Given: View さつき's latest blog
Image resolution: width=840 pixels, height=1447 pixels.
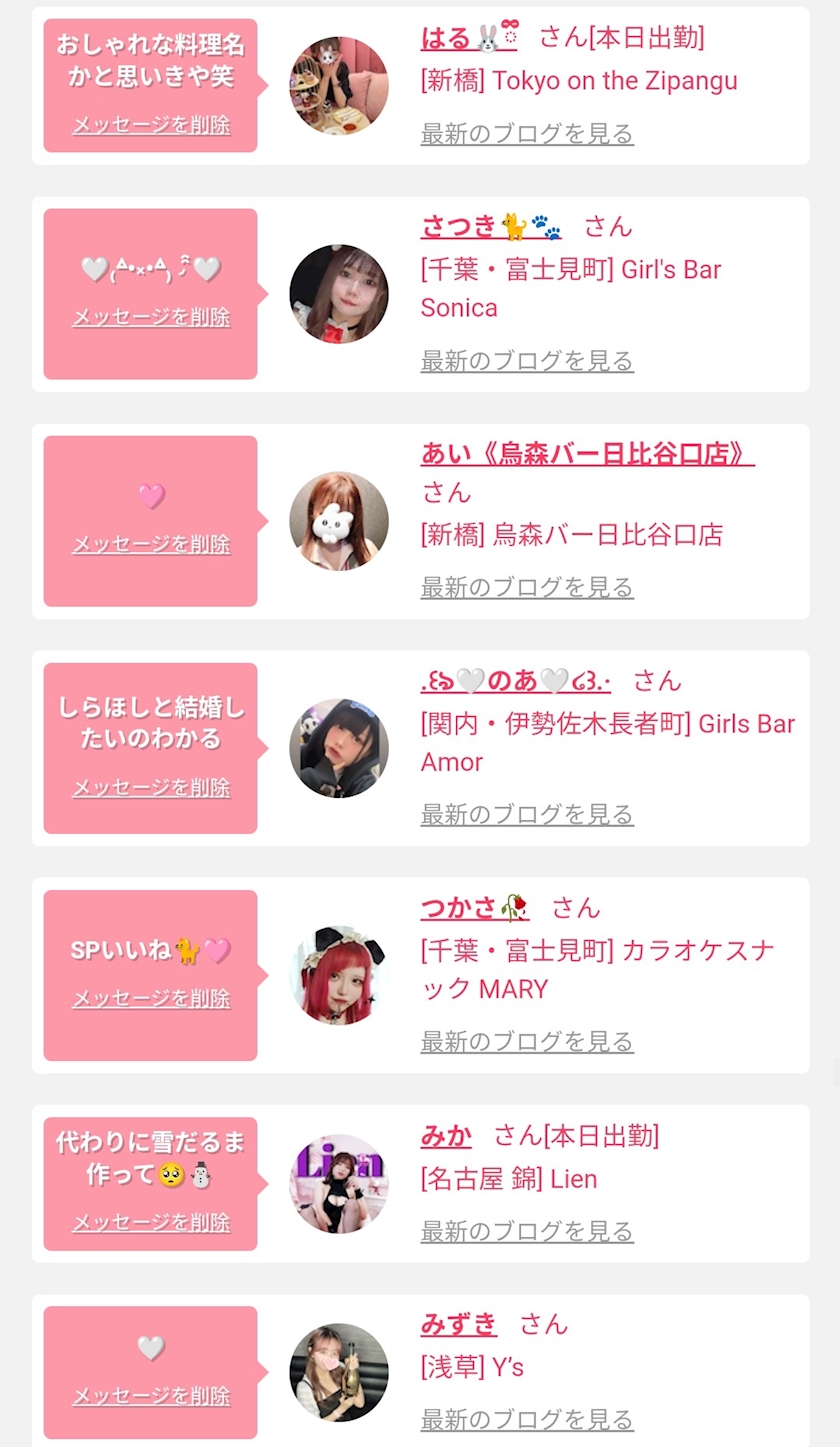Looking at the screenshot, I should point(527,360).
